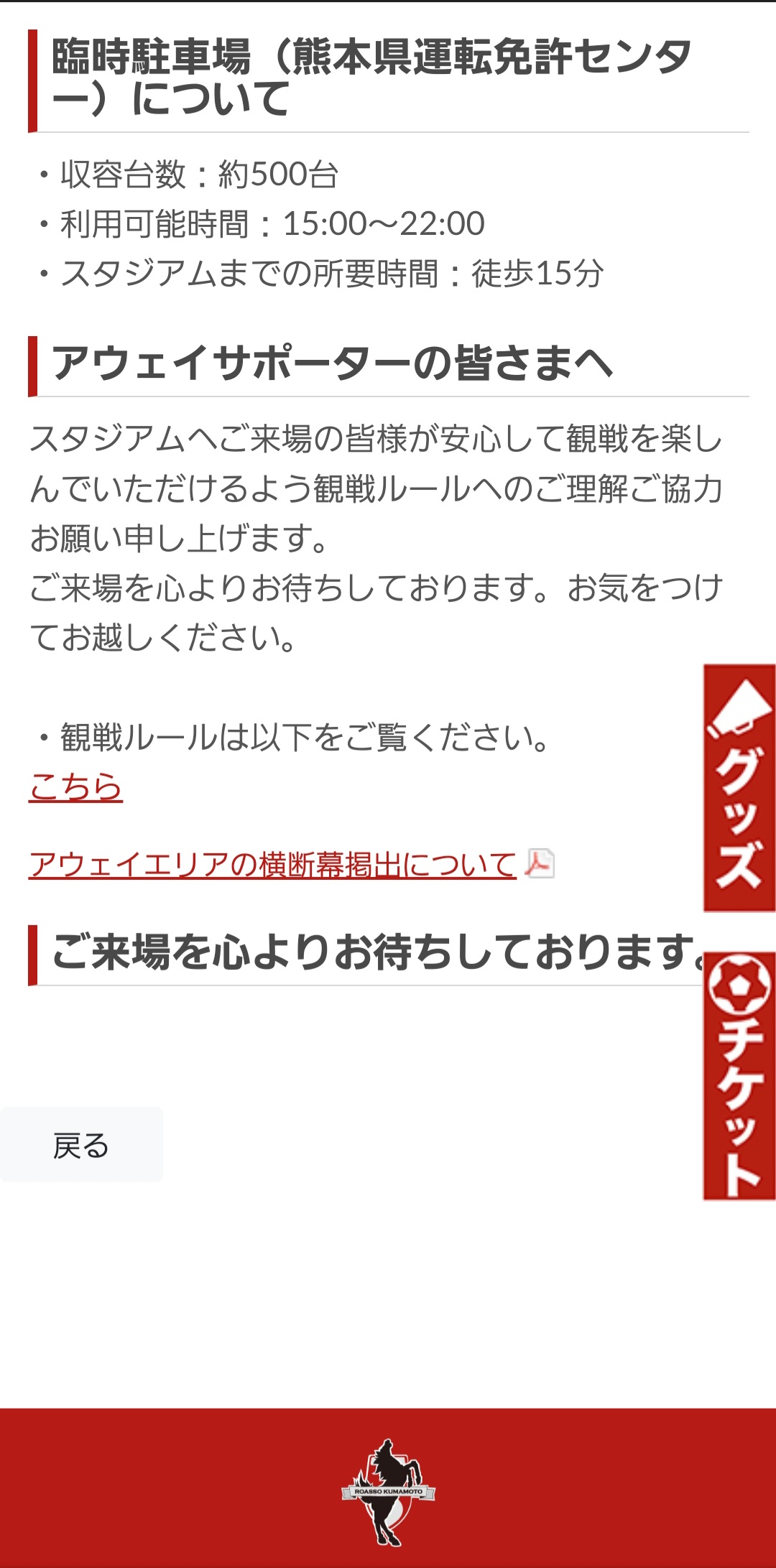Open the グッズ side banner
Image resolution: width=776 pixels, height=1568 pixels.
pos(739,788)
